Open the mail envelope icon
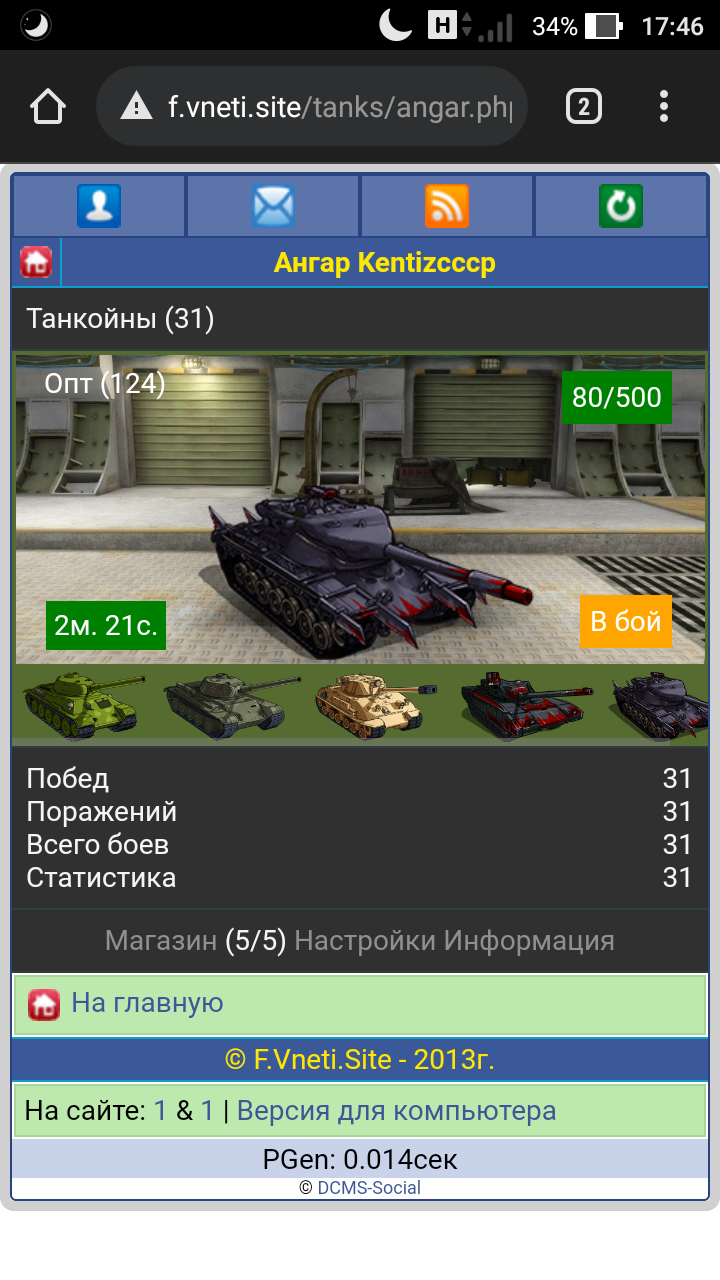 coord(273,206)
